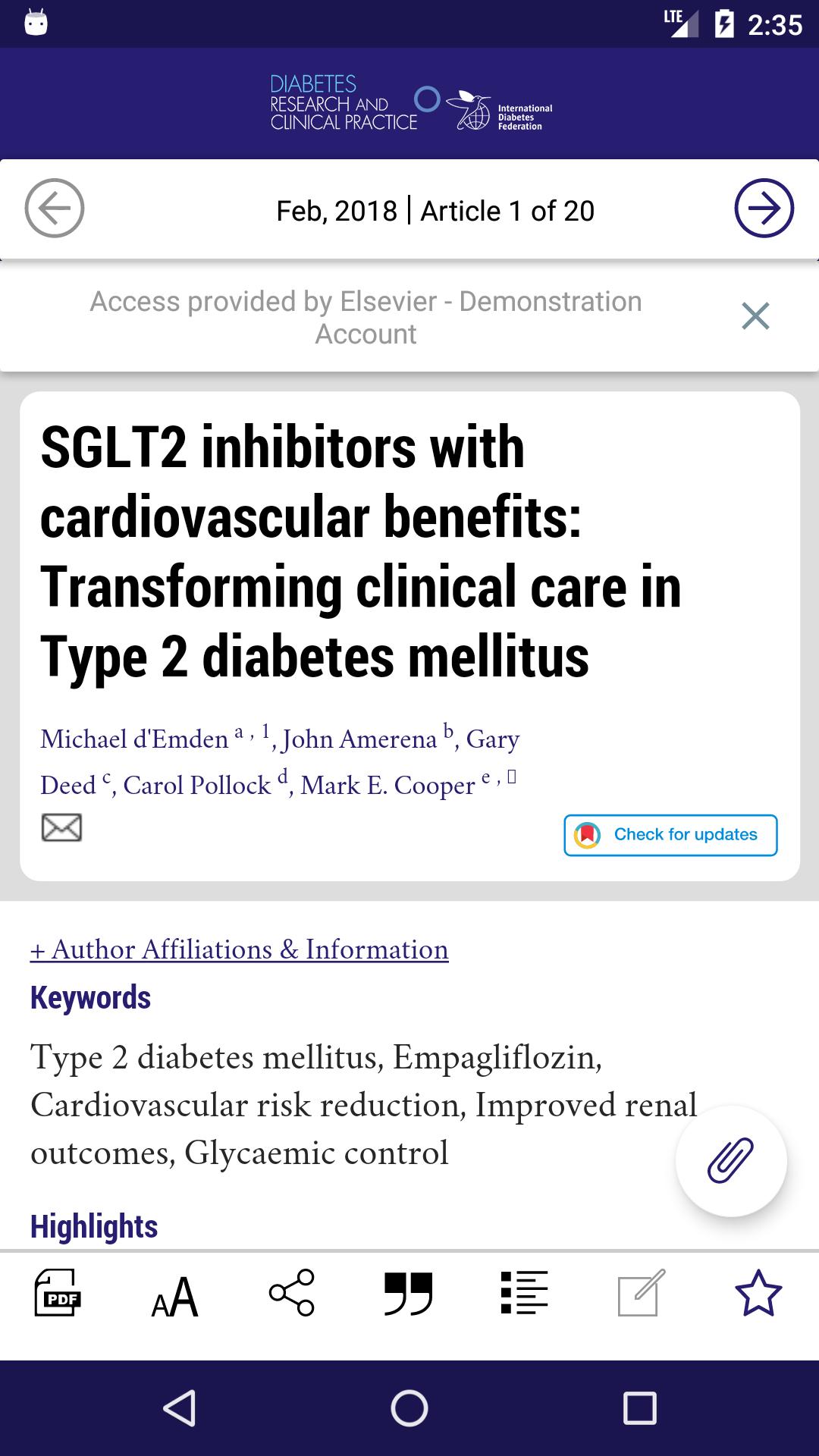Open the article outline list

[524, 1293]
